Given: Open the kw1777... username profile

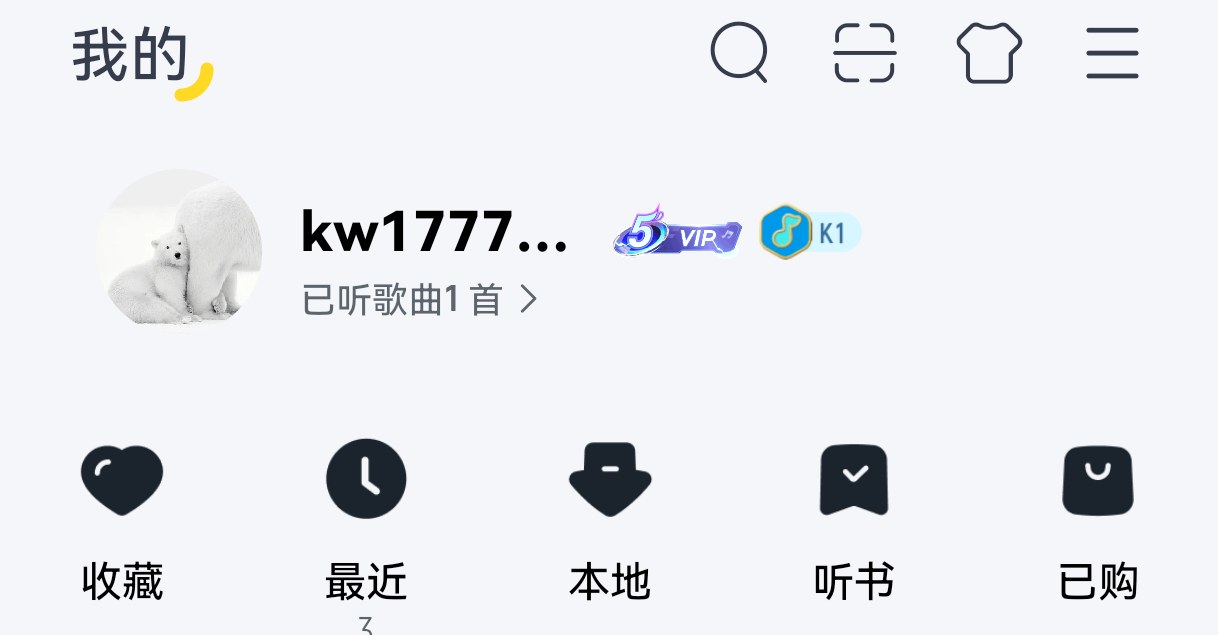Looking at the screenshot, I should 435,233.
